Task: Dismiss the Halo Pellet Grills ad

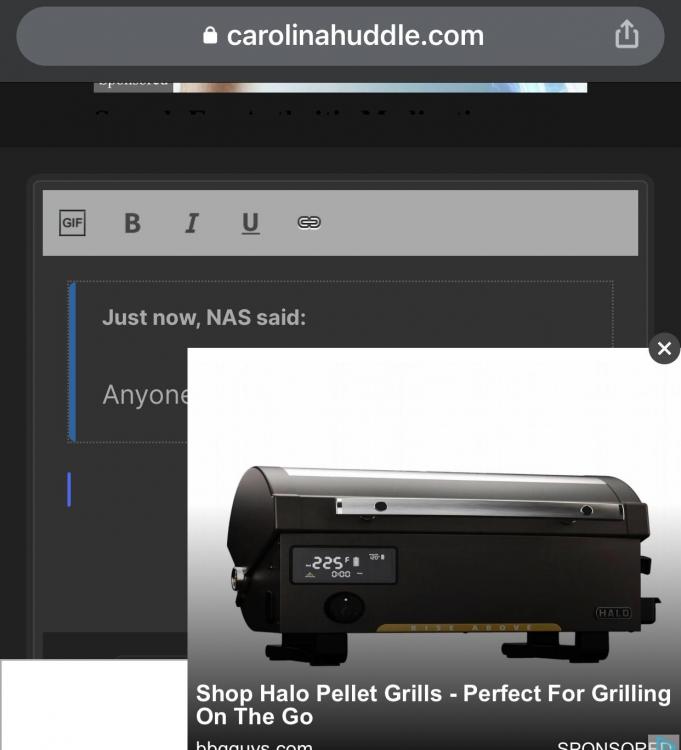Action: click(664, 348)
